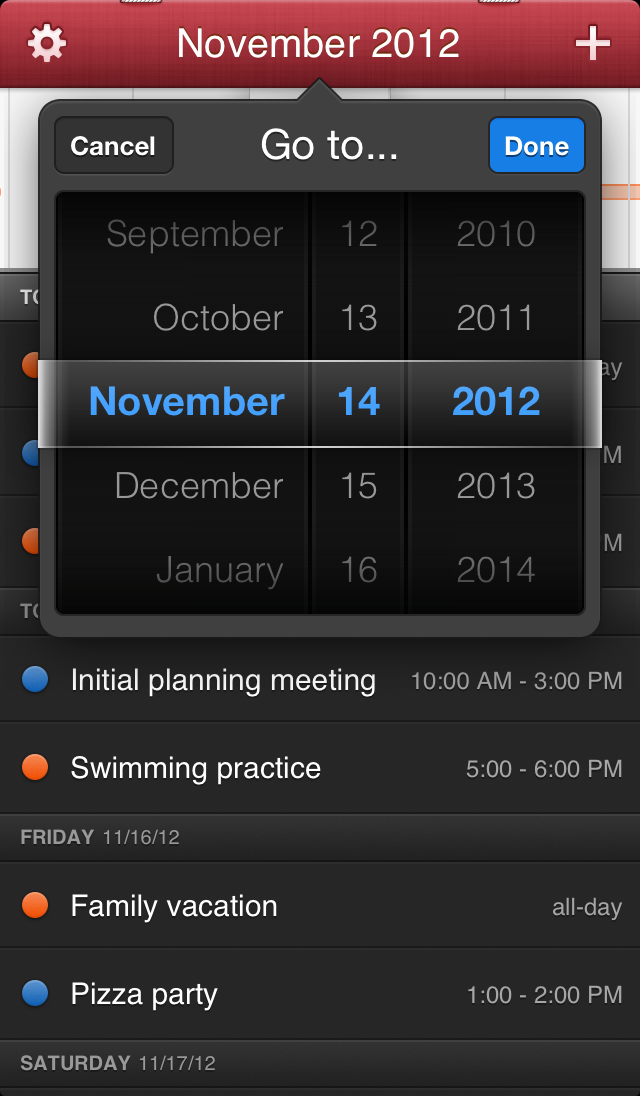Pick day 15 in the picker

coord(358,486)
